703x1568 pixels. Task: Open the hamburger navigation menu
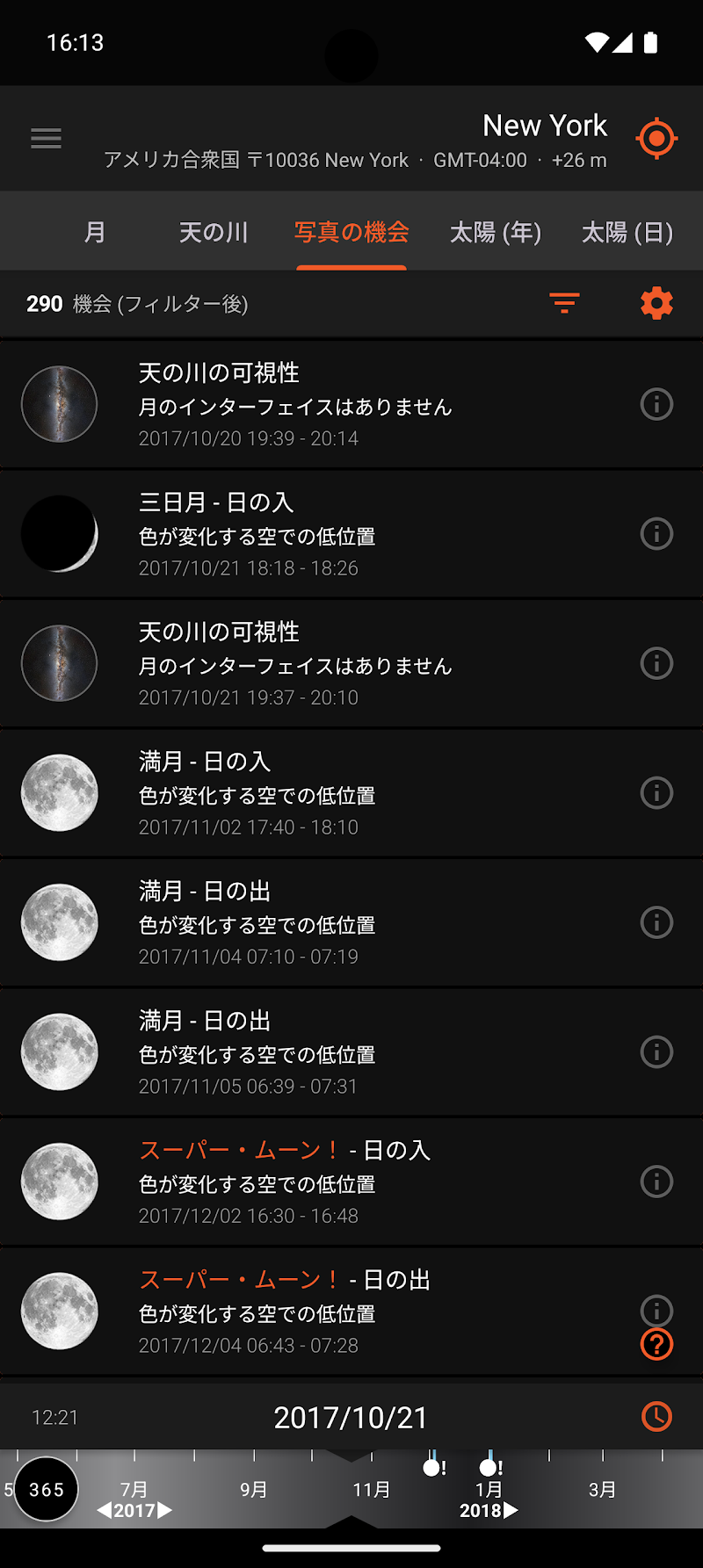[x=46, y=138]
